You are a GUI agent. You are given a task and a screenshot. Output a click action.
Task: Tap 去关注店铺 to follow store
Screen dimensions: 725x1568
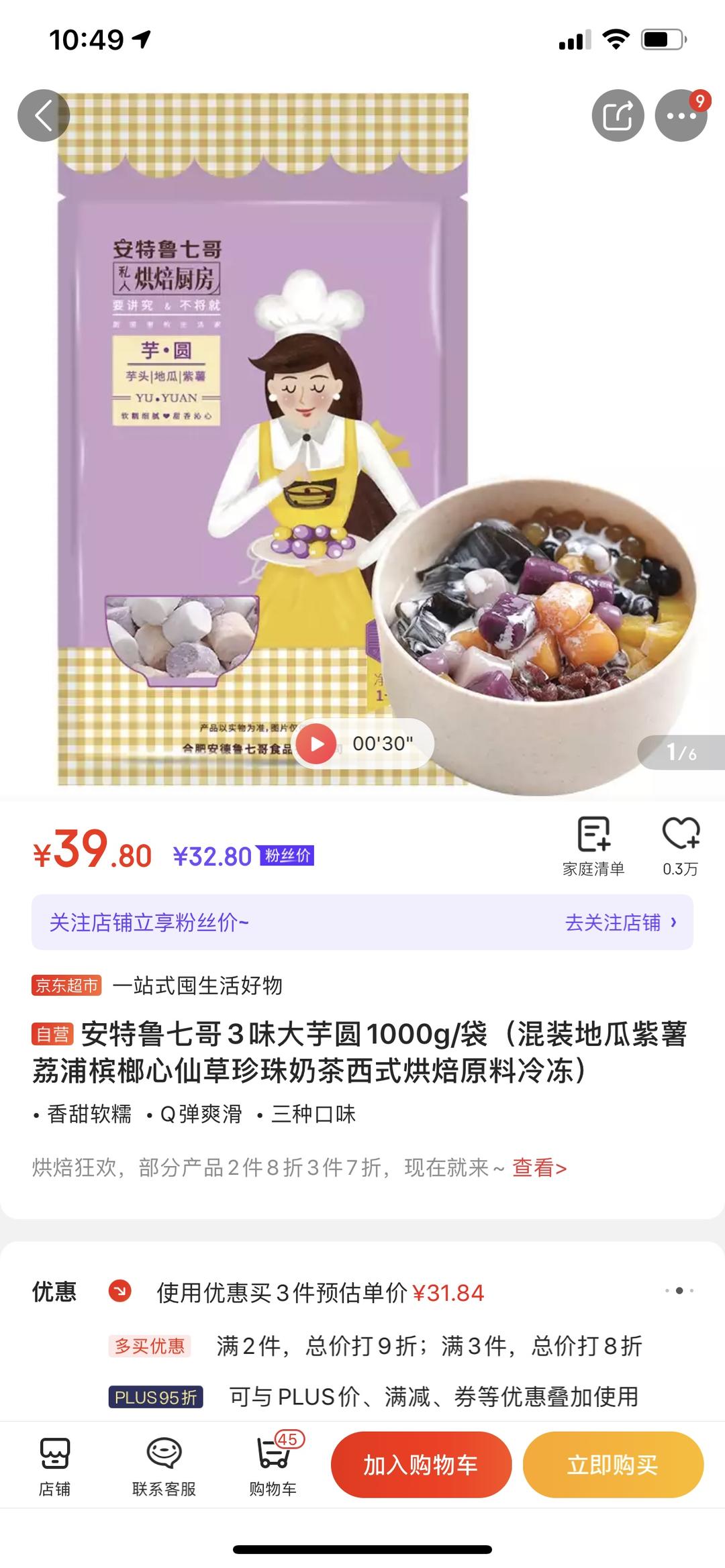coord(620,923)
